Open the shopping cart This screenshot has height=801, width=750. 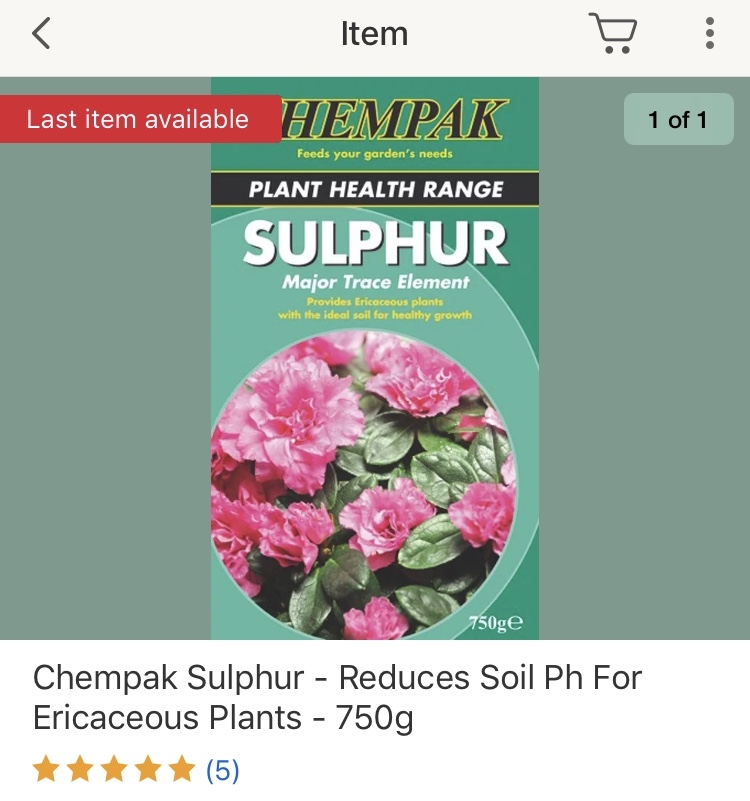tap(612, 34)
